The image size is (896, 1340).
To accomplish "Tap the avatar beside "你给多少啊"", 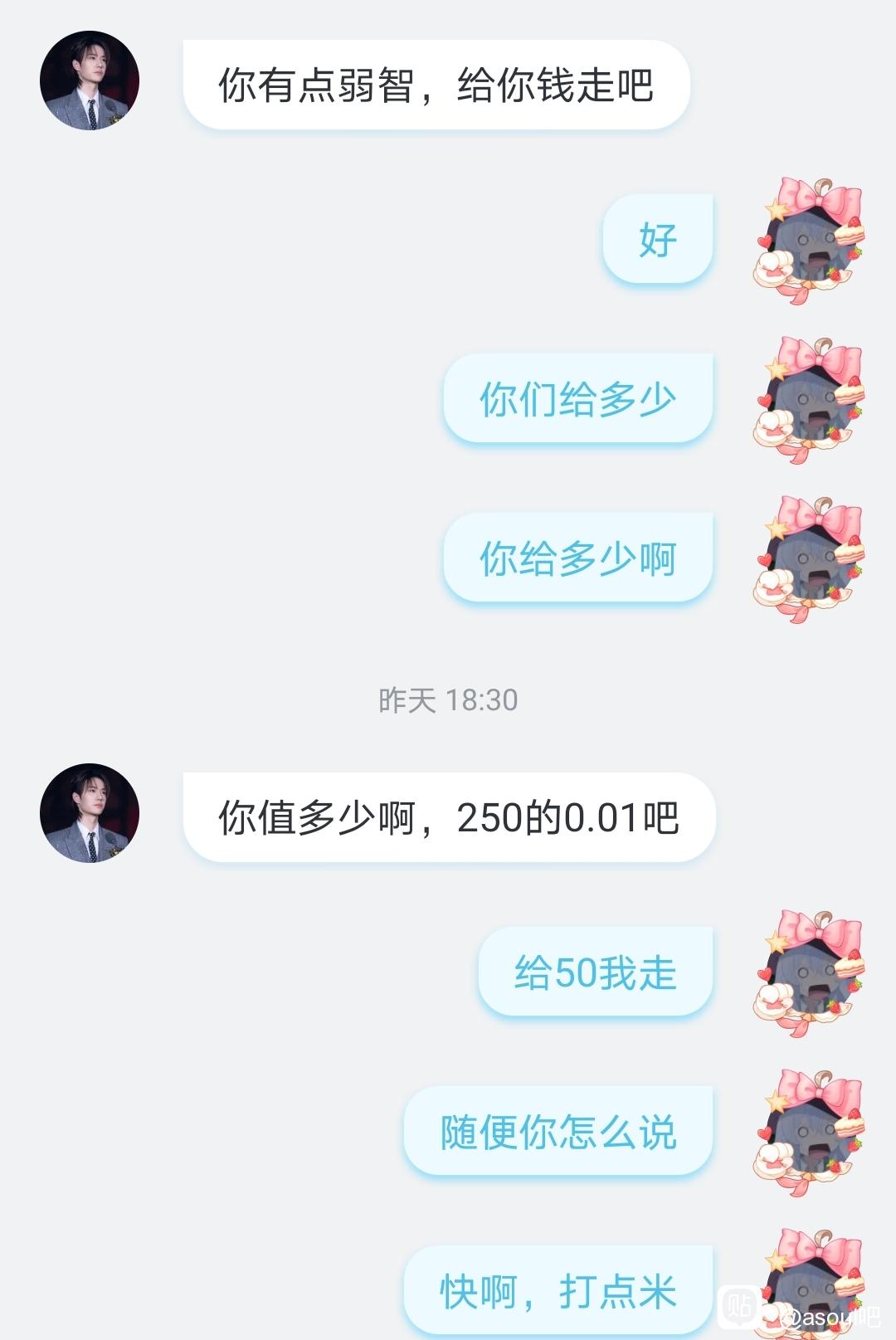I will tap(810, 560).
